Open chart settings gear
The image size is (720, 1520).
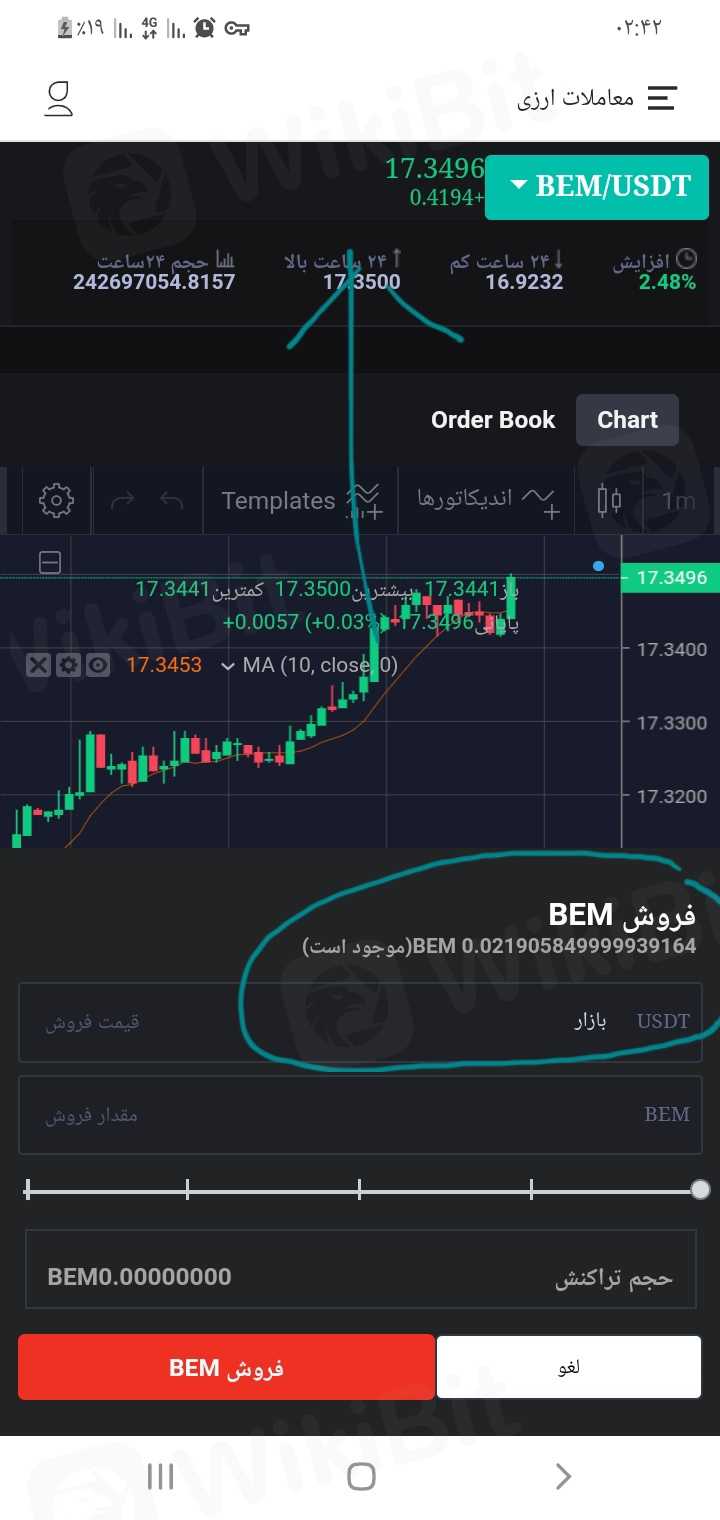[56, 500]
